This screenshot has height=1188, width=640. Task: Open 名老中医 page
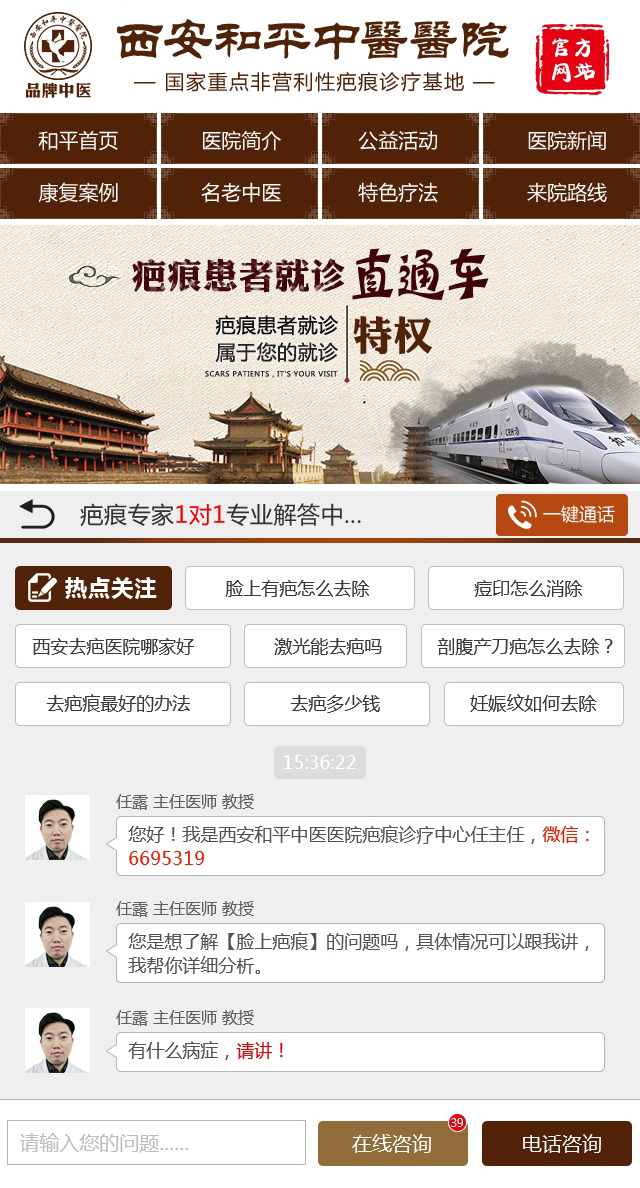[240, 193]
